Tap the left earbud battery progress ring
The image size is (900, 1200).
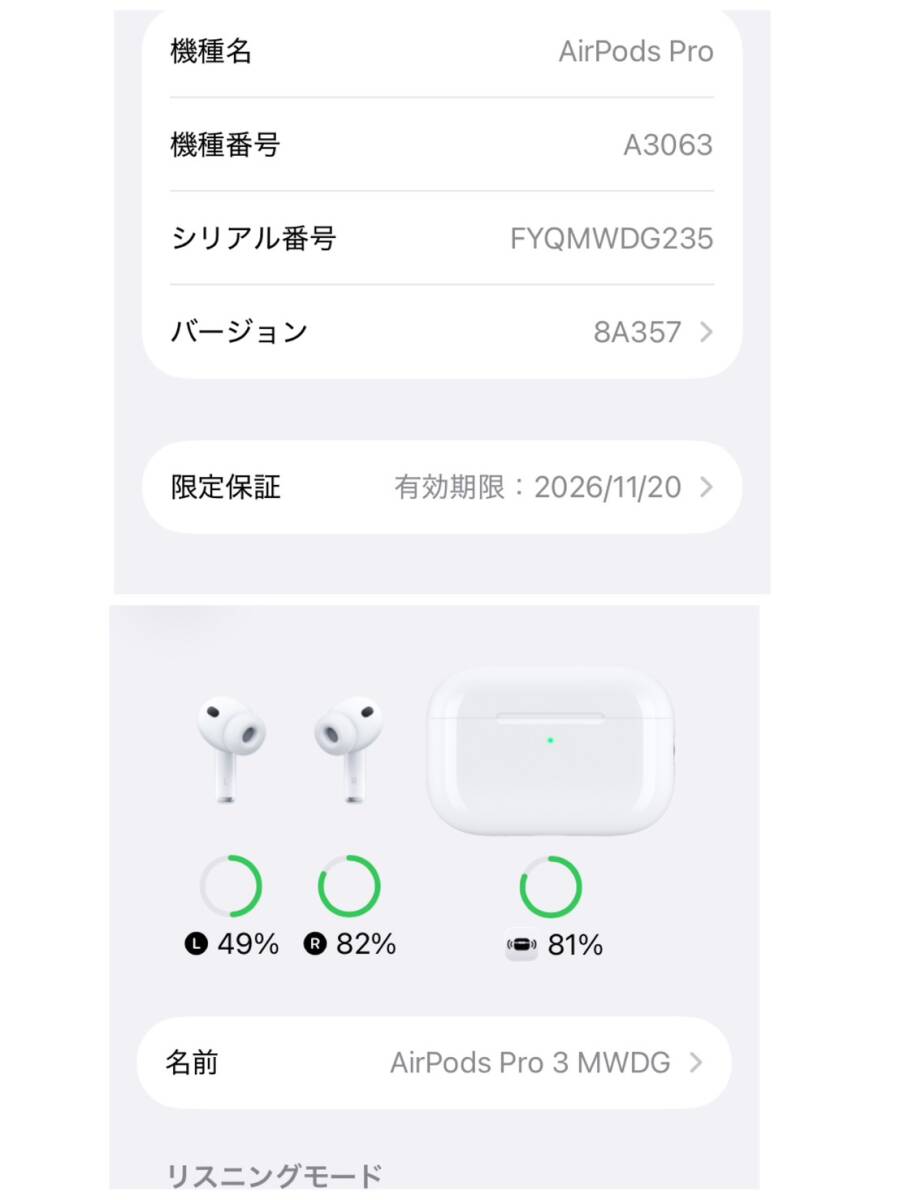pos(230,885)
